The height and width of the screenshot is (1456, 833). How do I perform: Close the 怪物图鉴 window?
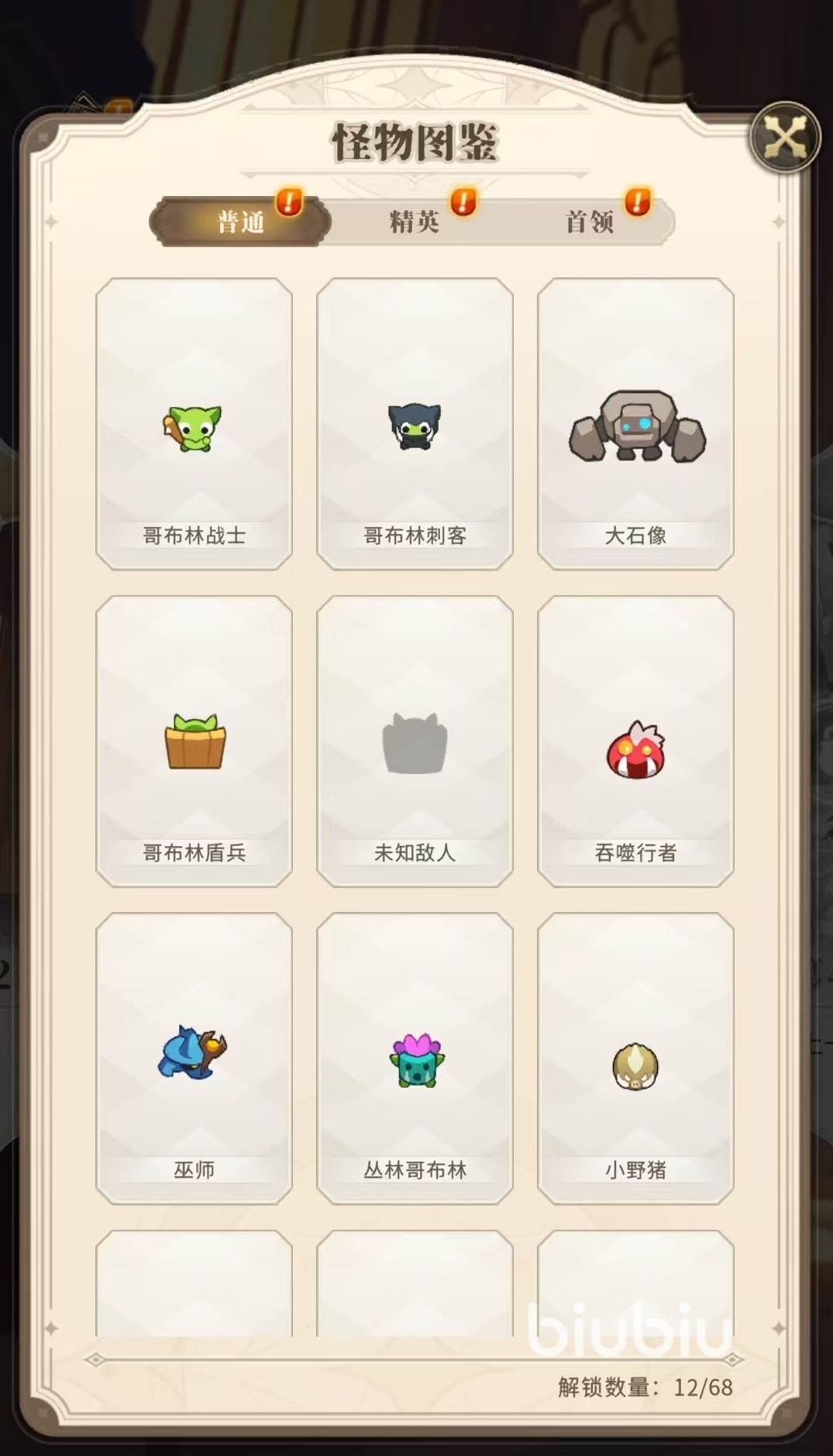coord(785,139)
